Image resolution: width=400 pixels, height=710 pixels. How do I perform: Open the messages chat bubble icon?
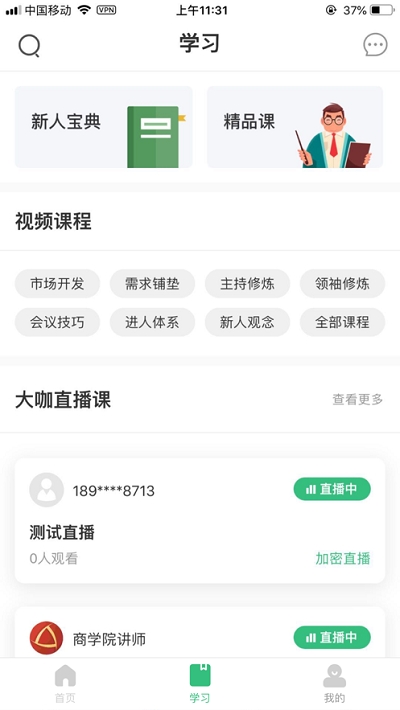click(x=375, y=45)
